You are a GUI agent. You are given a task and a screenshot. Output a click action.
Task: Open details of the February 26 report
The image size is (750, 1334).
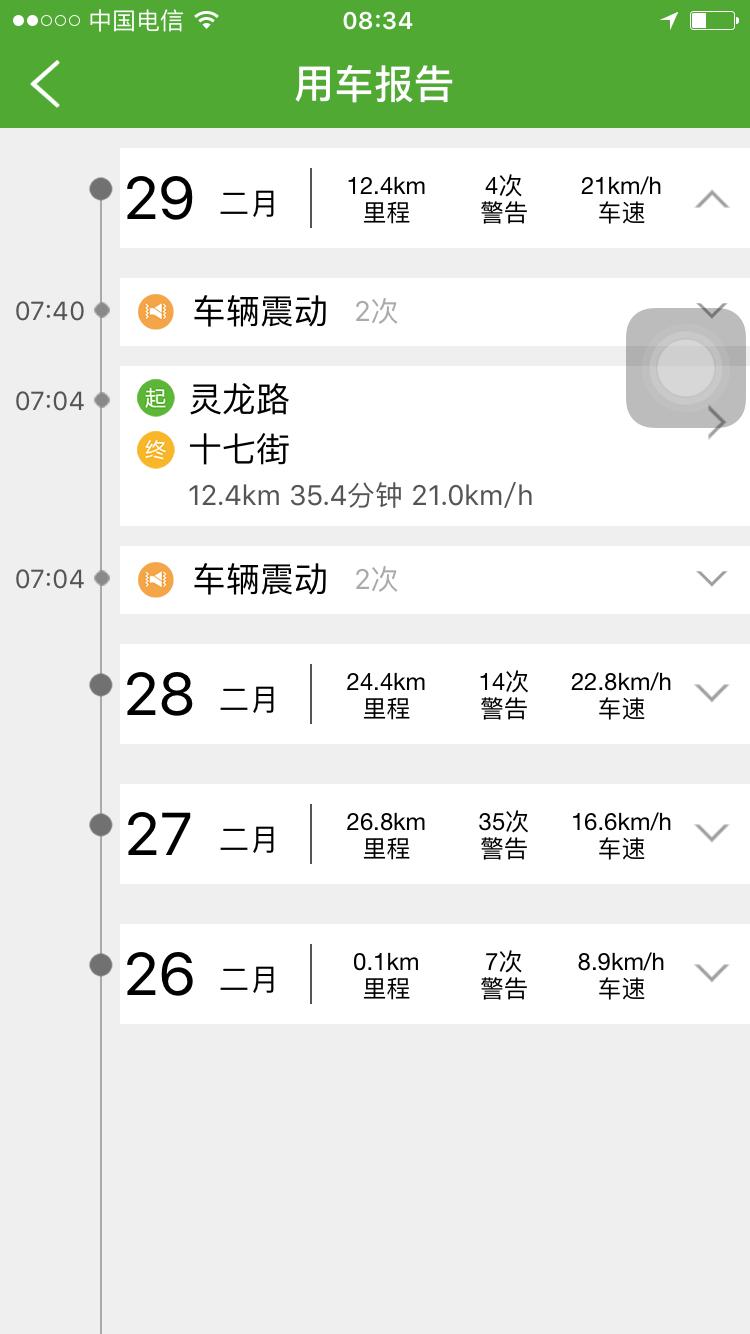tap(712, 973)
